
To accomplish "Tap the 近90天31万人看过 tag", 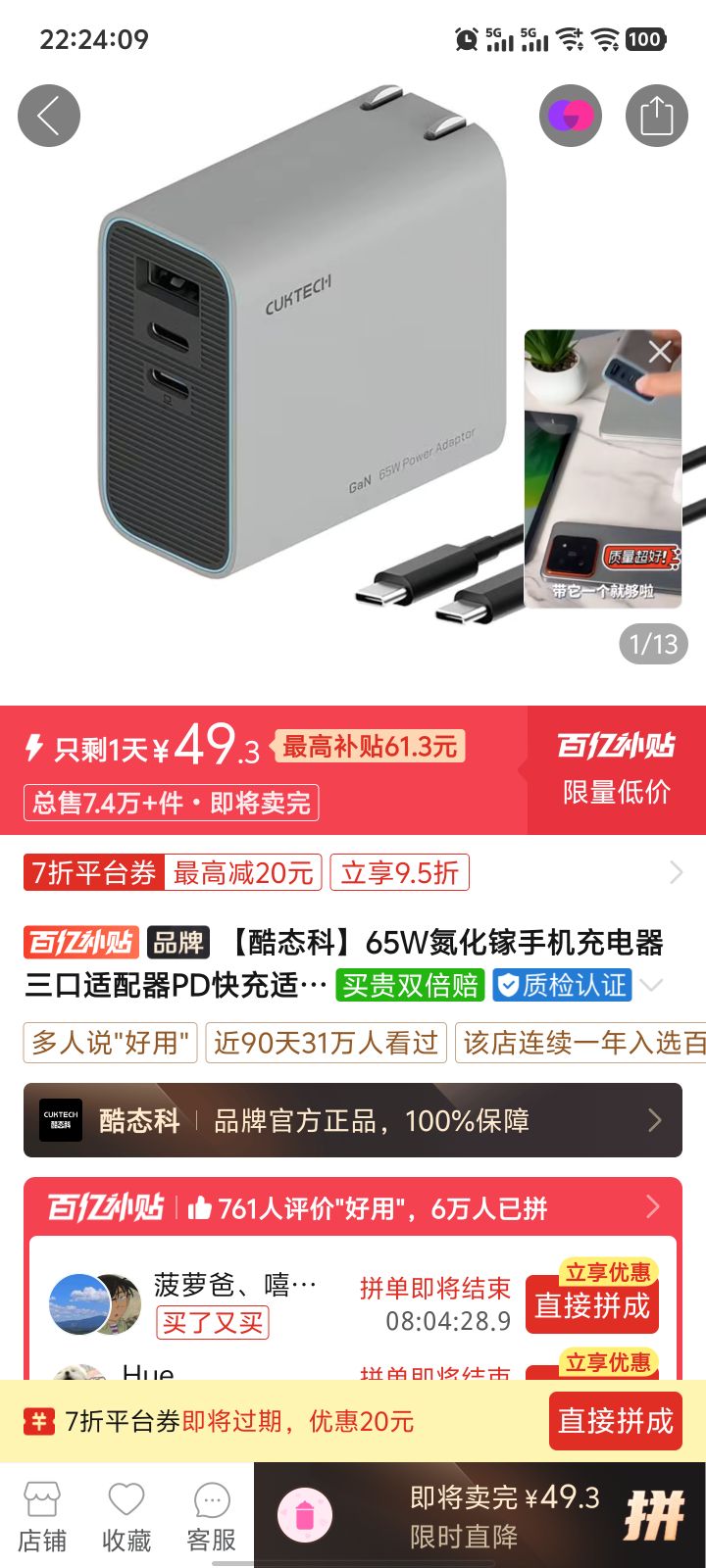I will tap(326, 1043).
